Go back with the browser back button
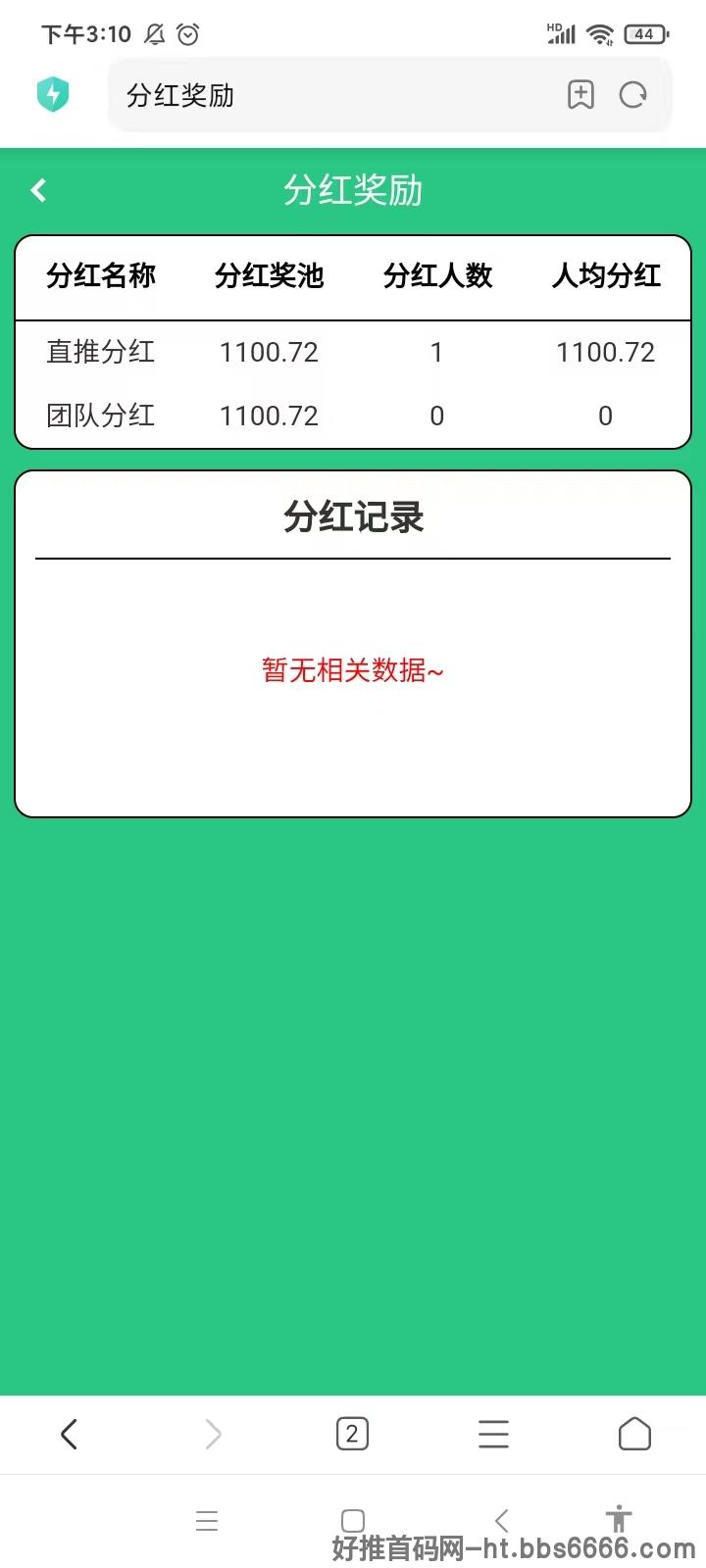Viewport: 706px width, 1568px height. 69,1434
